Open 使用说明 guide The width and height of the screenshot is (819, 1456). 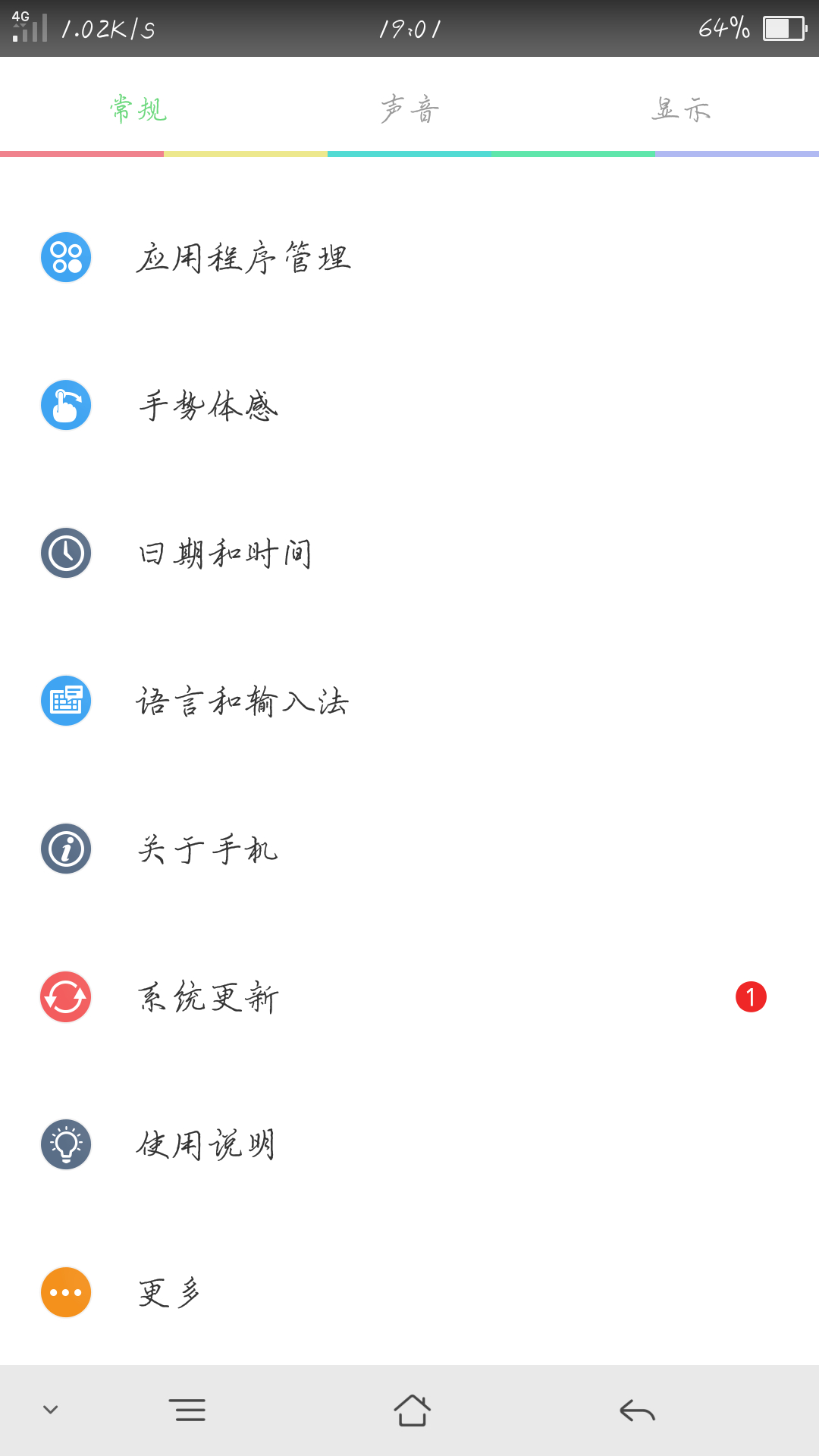(x=206, y=1145)
